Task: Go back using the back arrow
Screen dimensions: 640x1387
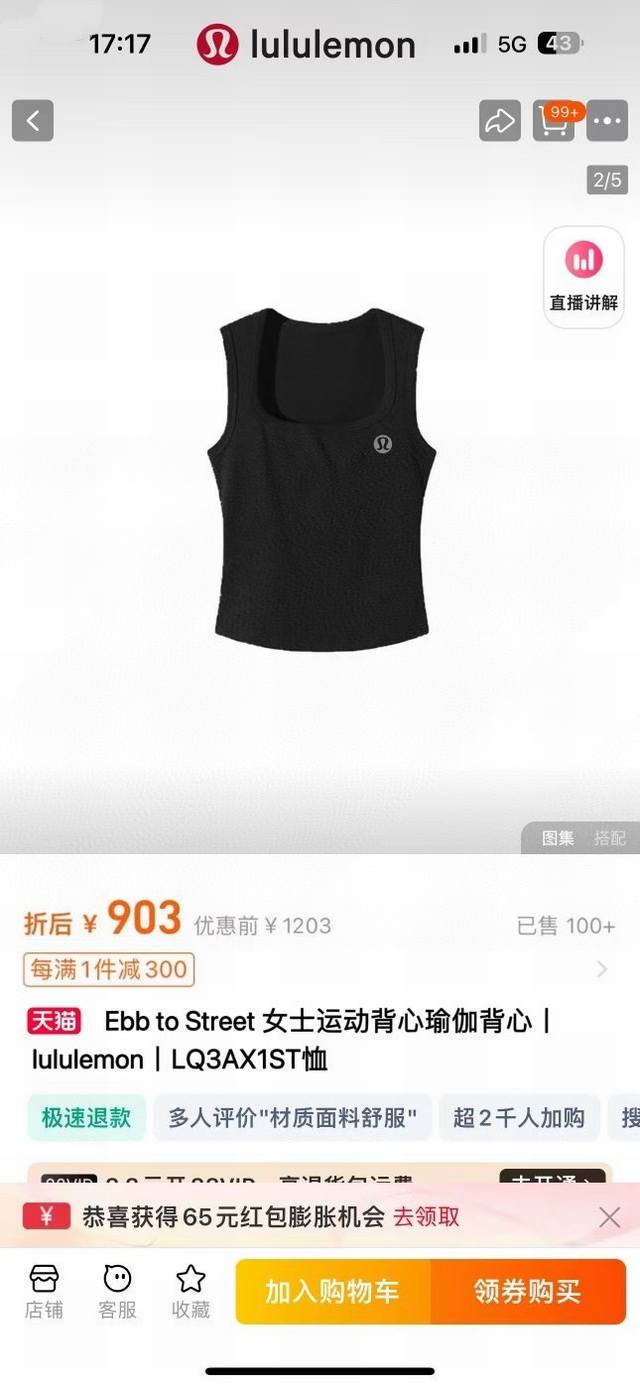Action: 32,121
